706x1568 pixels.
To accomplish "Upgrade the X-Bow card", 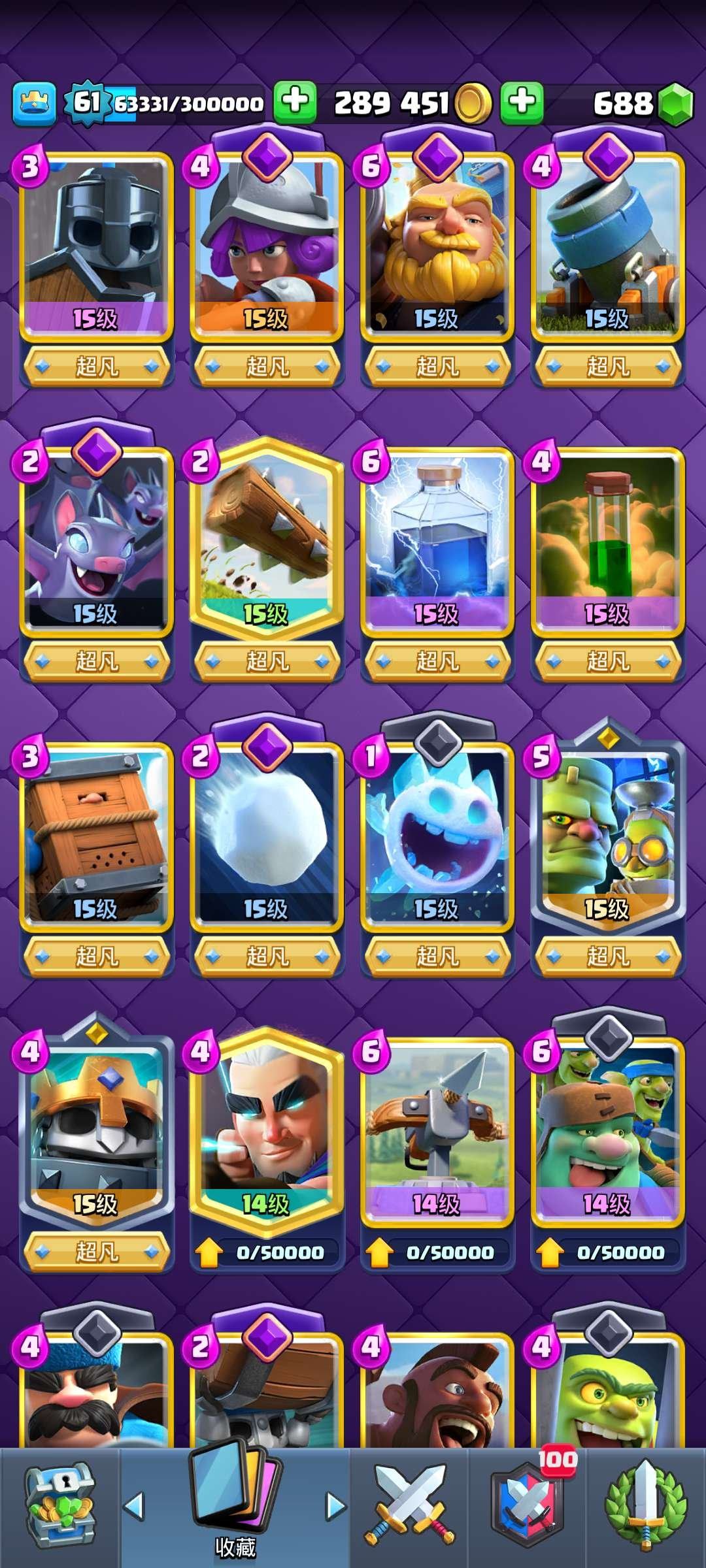I will pos(437,1252).
